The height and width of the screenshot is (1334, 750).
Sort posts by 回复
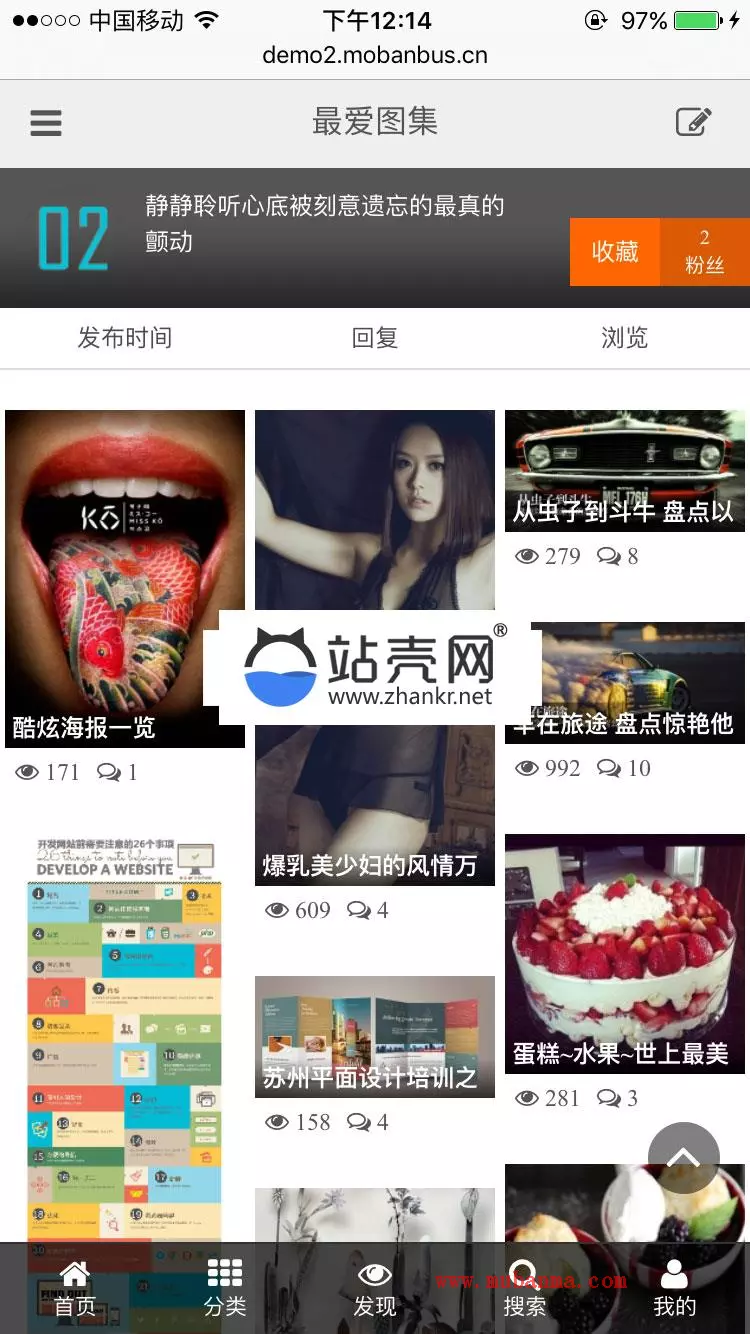[x=375, y=338]
